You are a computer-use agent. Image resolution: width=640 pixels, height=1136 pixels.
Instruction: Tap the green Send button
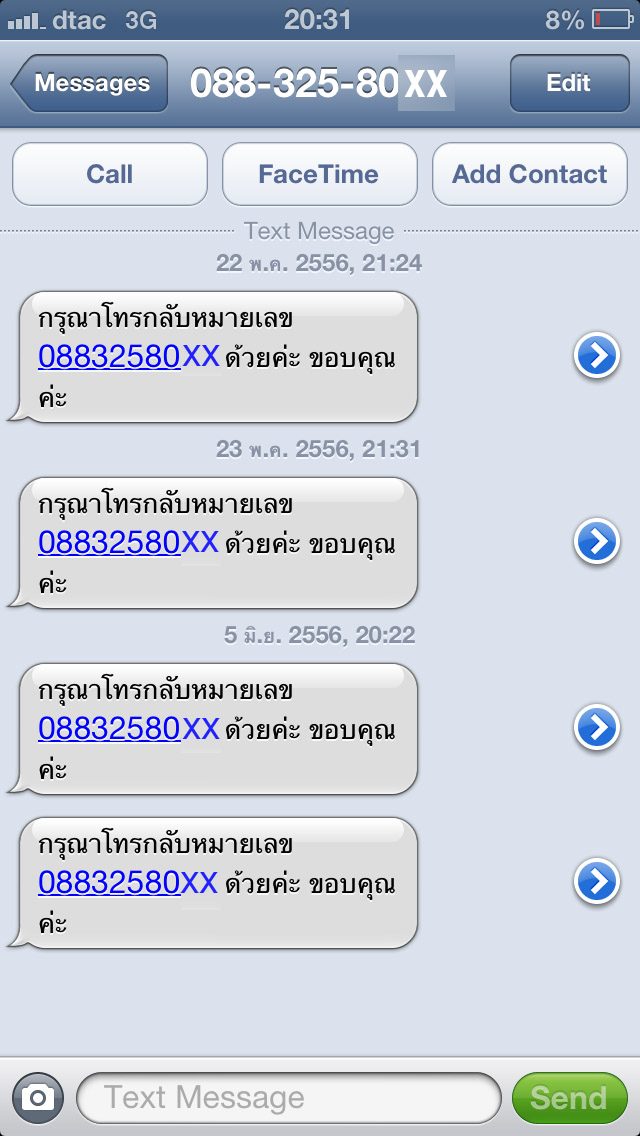(568, 1098)
